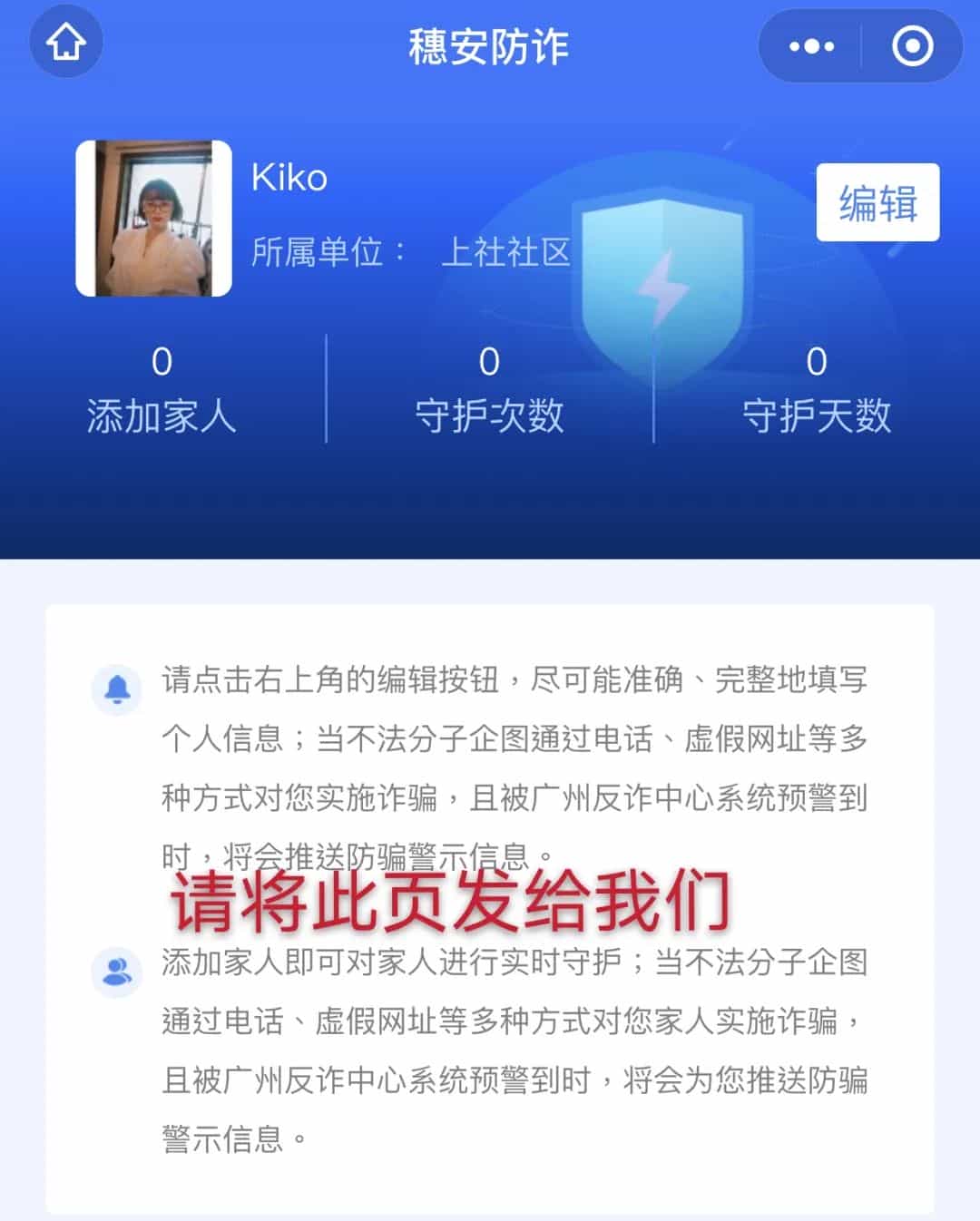Open the three-dot more menu
The height and width of the screenshot is (1221, 980).
pyautogui.click(x=811, y=46)
